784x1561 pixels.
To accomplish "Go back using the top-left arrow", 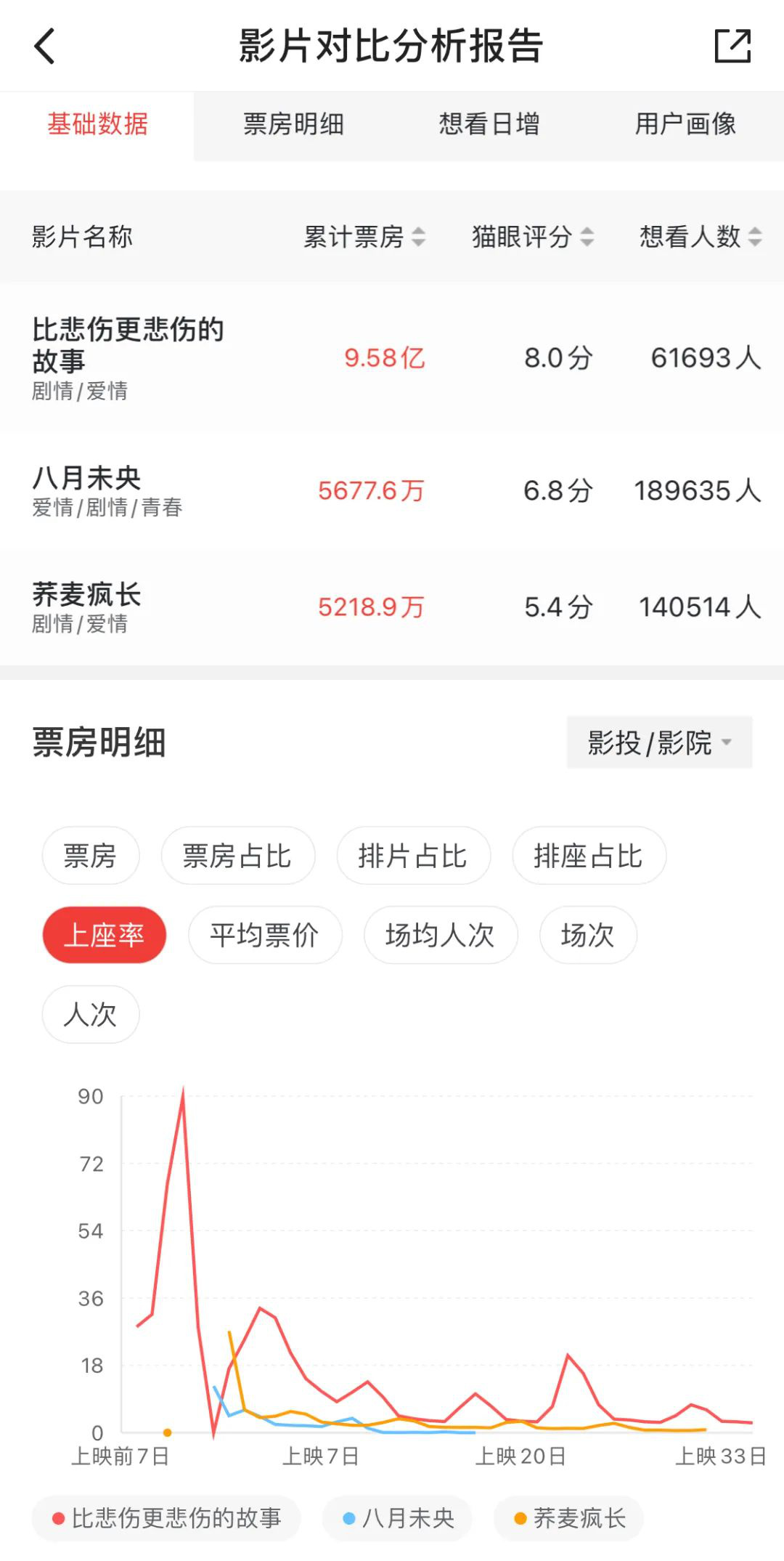I will 45,46.
